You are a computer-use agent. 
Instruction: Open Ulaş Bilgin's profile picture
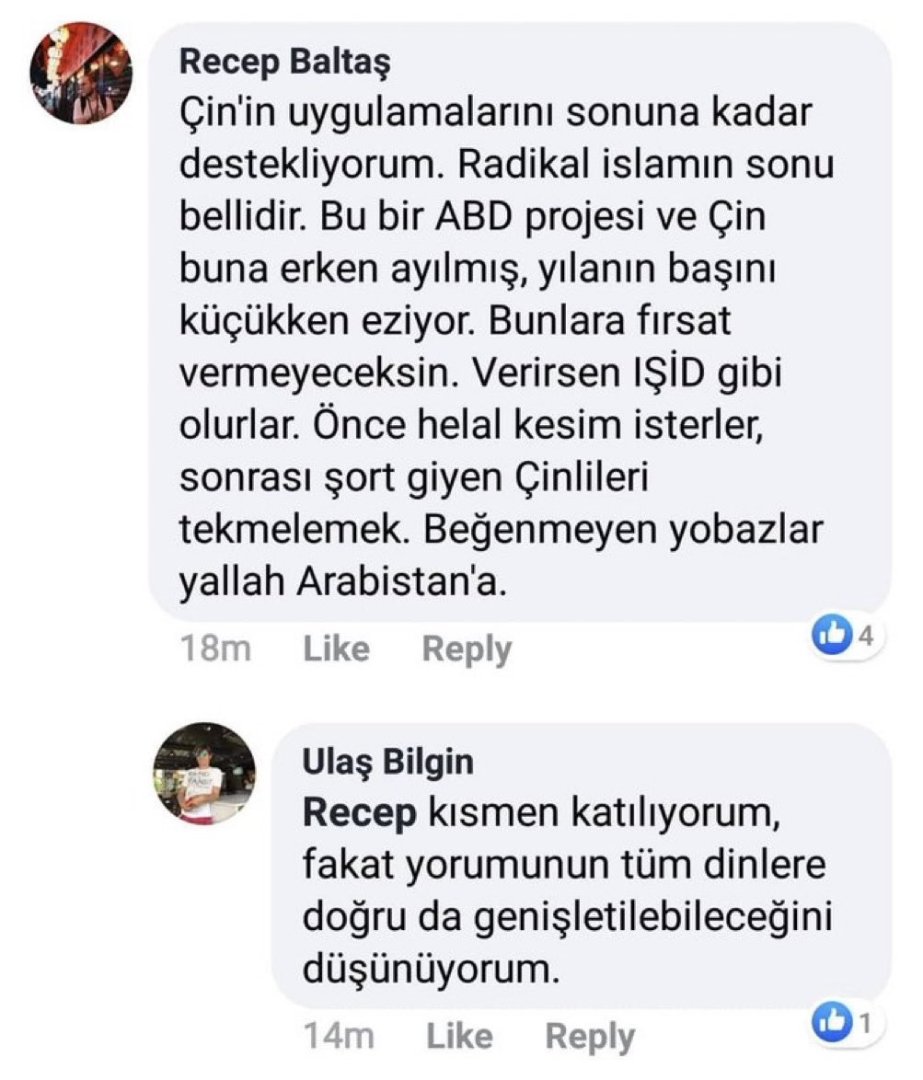pos(204,773)
